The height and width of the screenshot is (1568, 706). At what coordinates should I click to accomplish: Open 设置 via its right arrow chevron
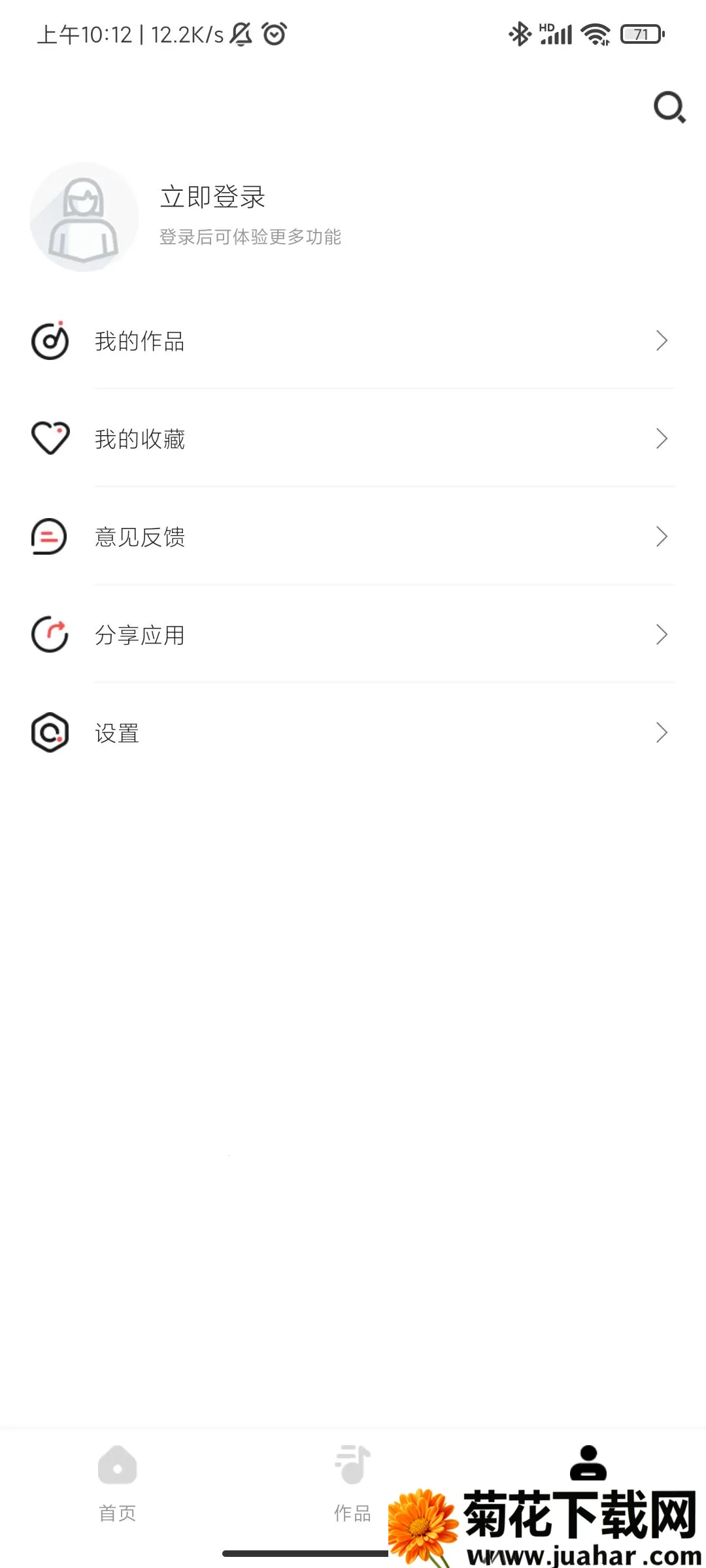[x=662, y=732]
